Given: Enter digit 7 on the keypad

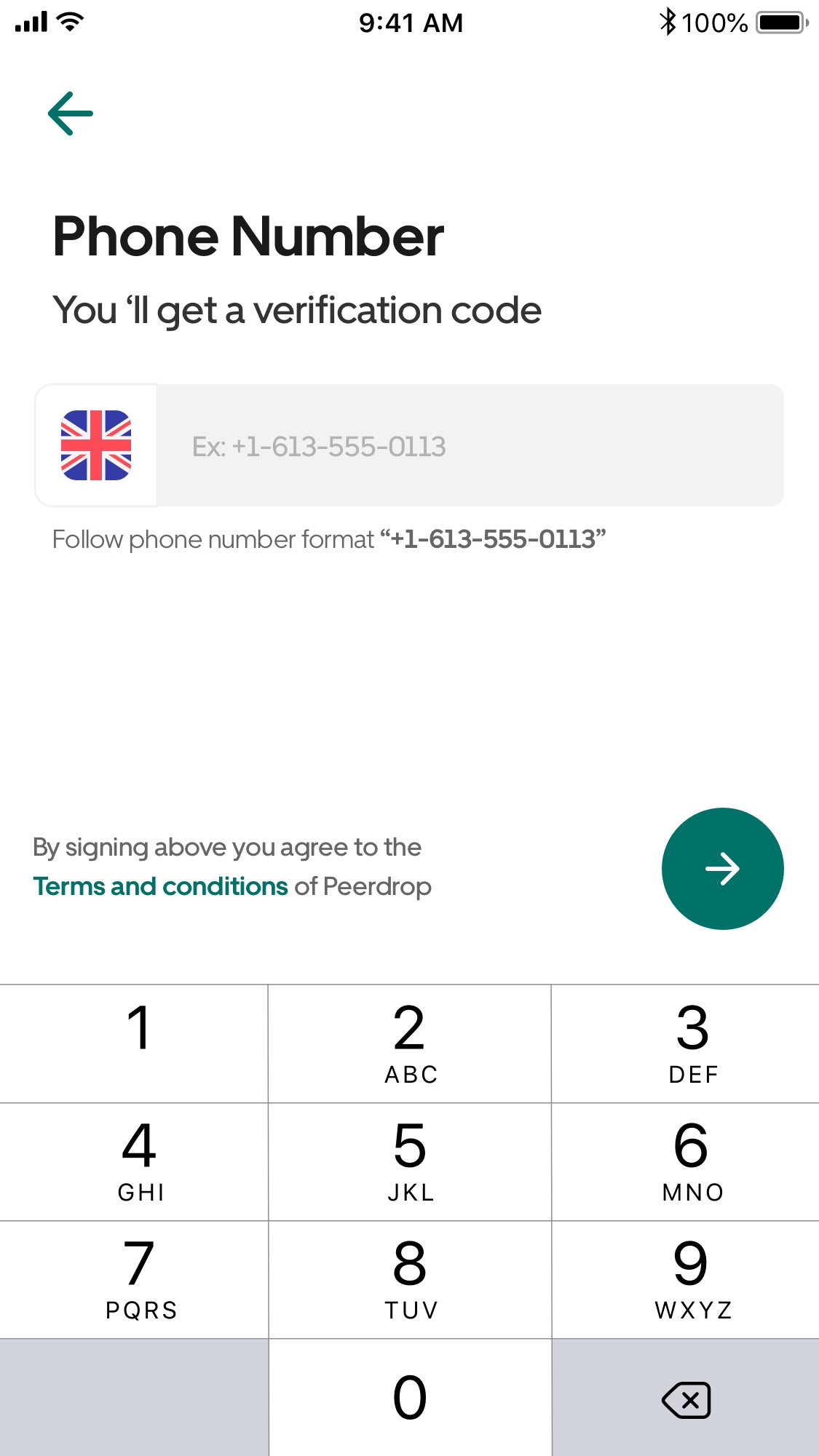Looking at the screenshot, I should 134,1280.
